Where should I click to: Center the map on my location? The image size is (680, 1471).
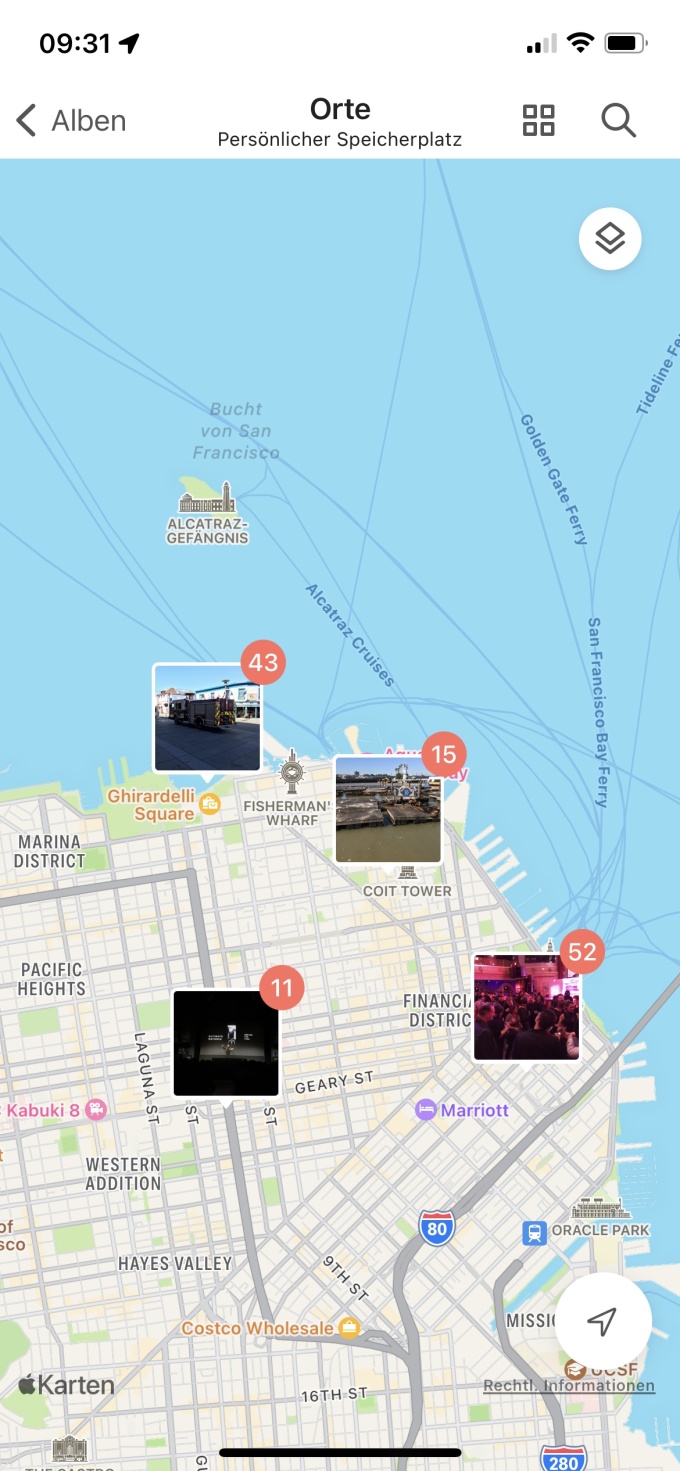coord(603,1321)
